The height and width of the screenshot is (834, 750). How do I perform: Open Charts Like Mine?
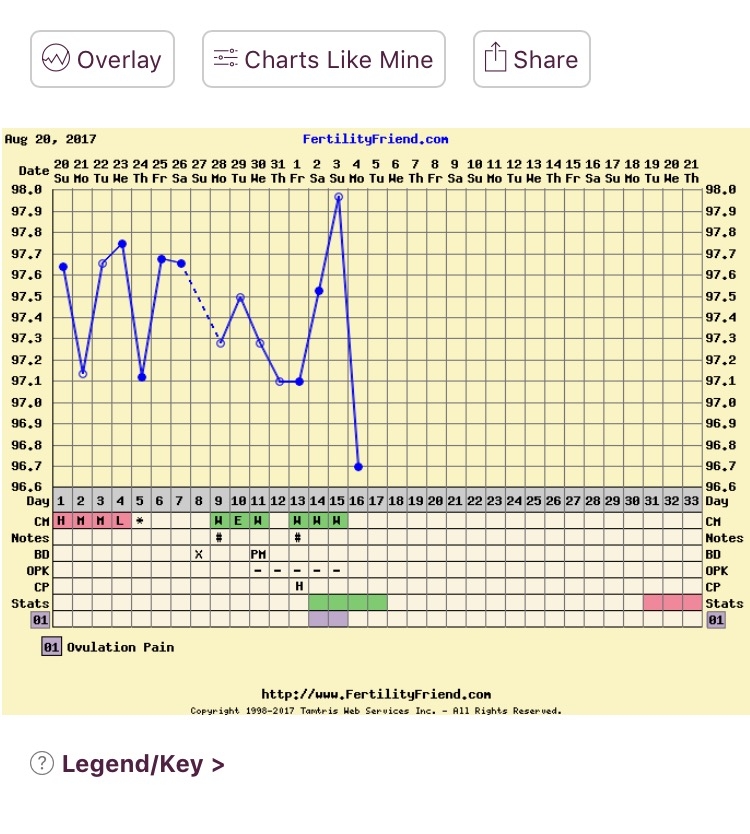(323, 59)
